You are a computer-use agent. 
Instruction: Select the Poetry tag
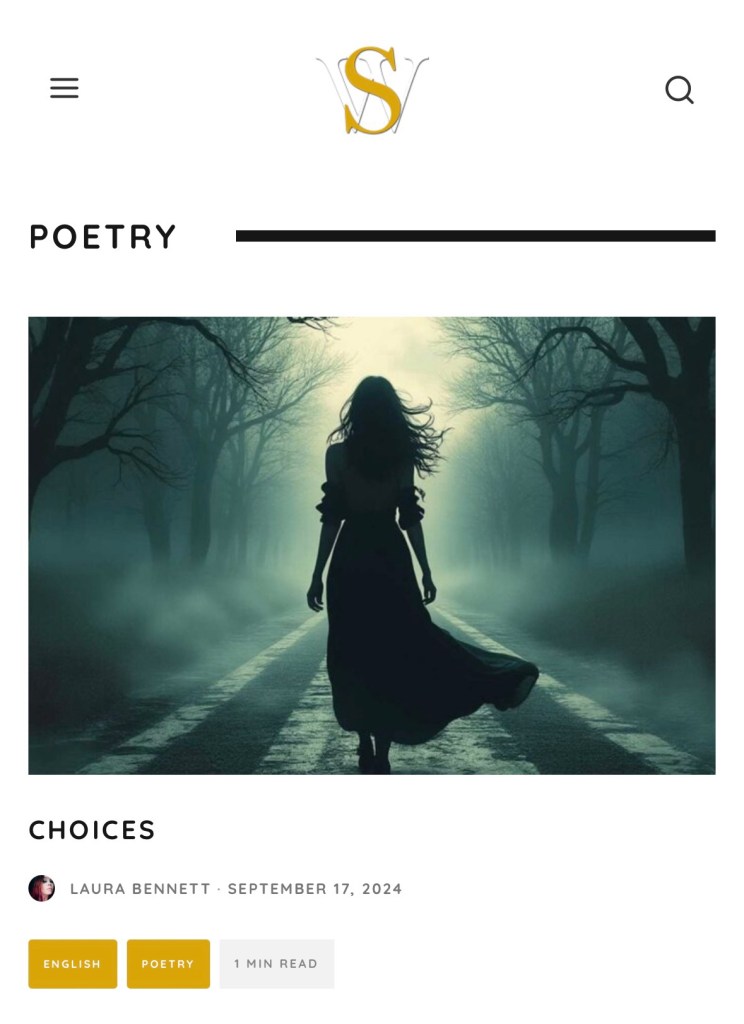pyautogui.click(x=168, y=964)
